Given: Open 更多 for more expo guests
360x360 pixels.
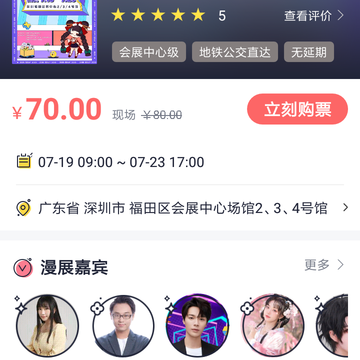Looking at the screenshot, I should [x=324, y=265].
